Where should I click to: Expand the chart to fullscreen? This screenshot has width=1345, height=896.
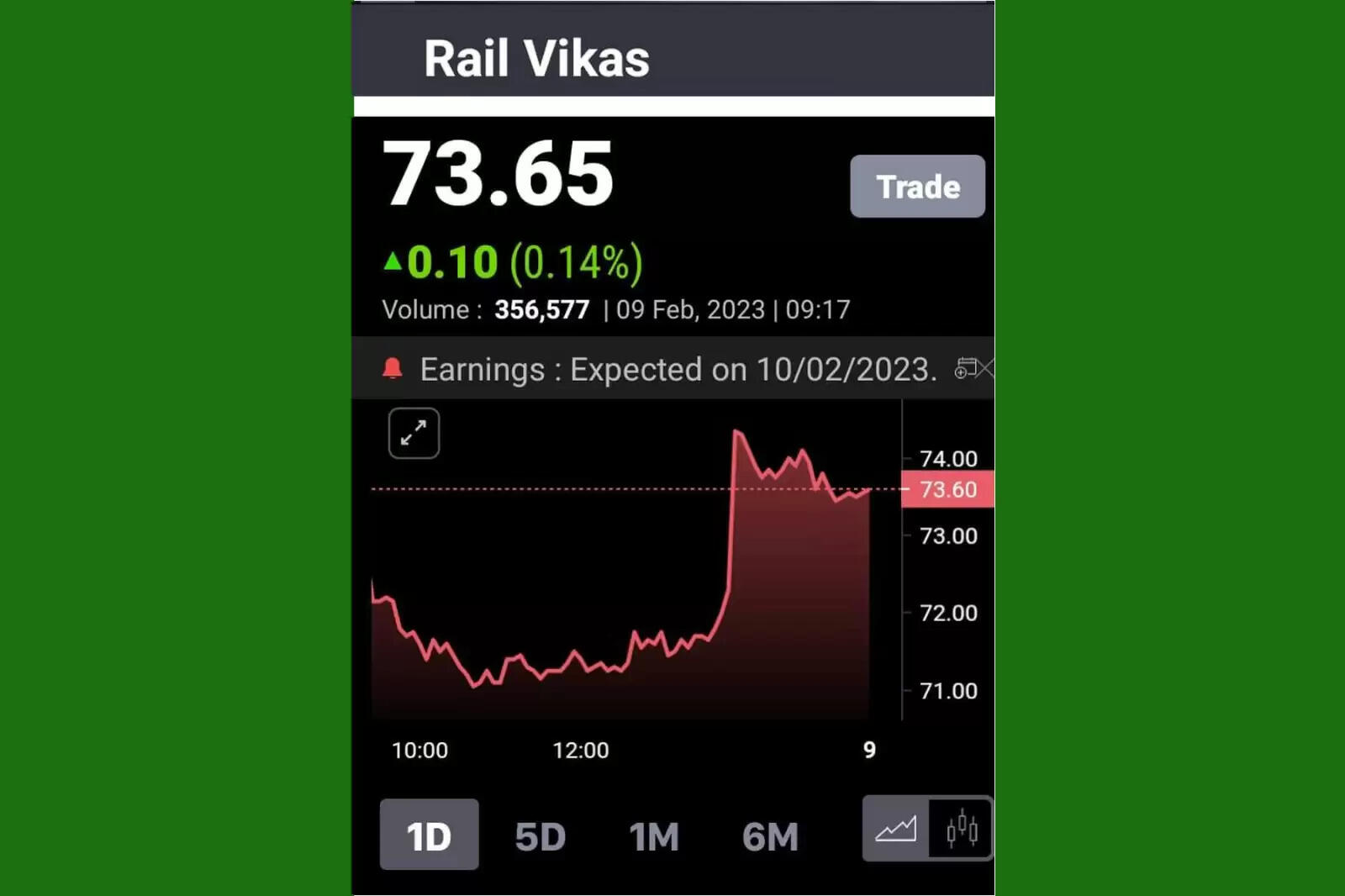[x=414, y=434]
